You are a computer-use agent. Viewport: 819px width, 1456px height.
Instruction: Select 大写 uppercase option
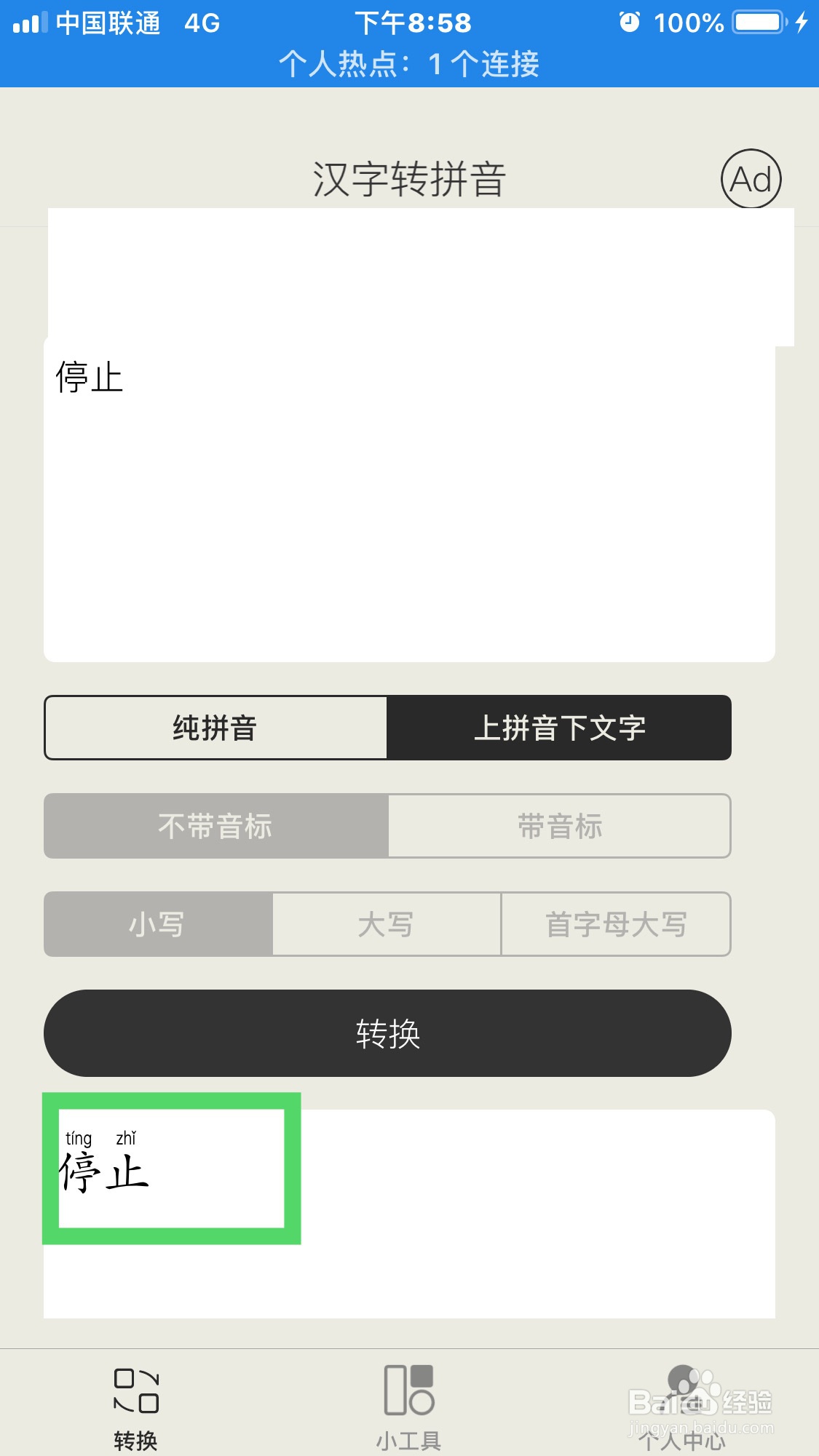[386, 924]
